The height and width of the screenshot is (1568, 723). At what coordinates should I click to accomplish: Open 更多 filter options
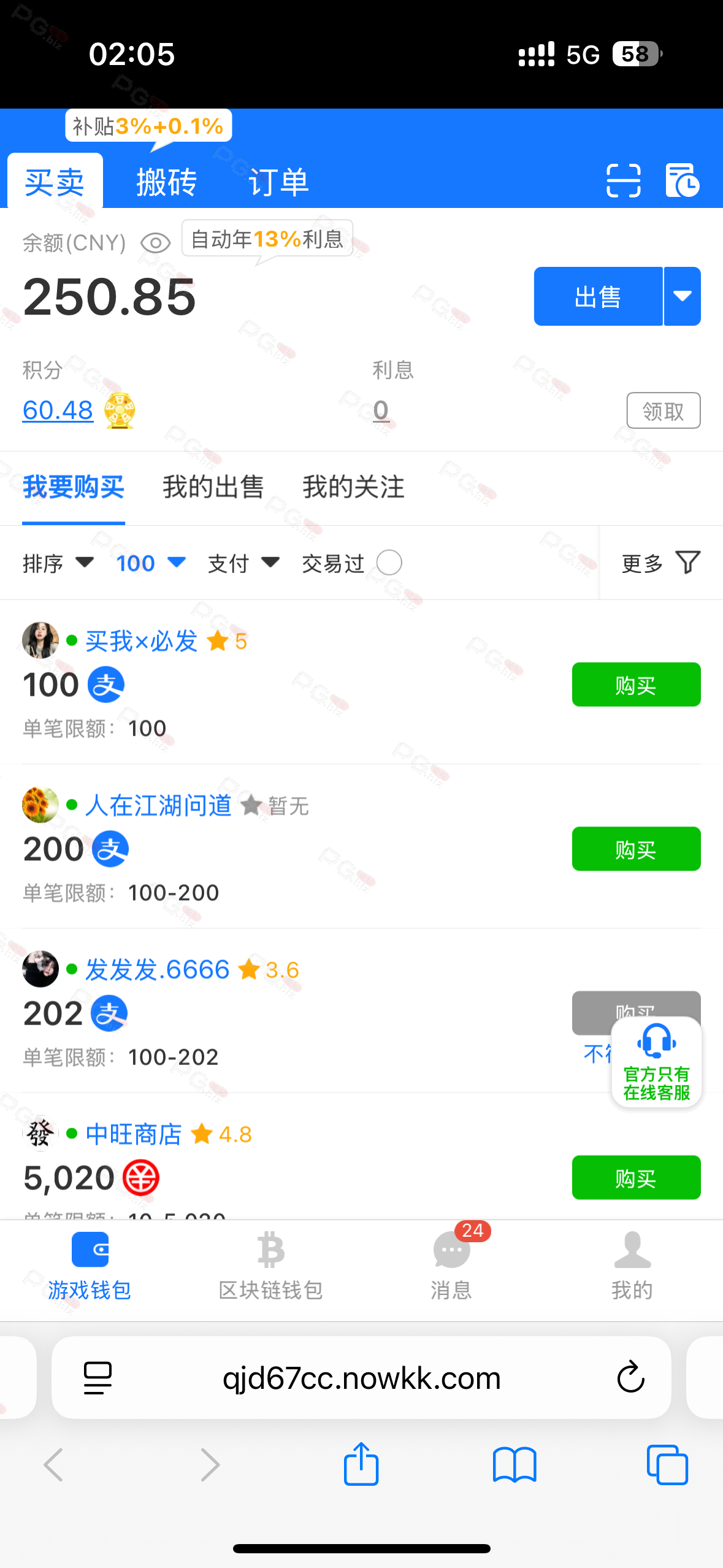pyautogui.click(x=661, y=563)
